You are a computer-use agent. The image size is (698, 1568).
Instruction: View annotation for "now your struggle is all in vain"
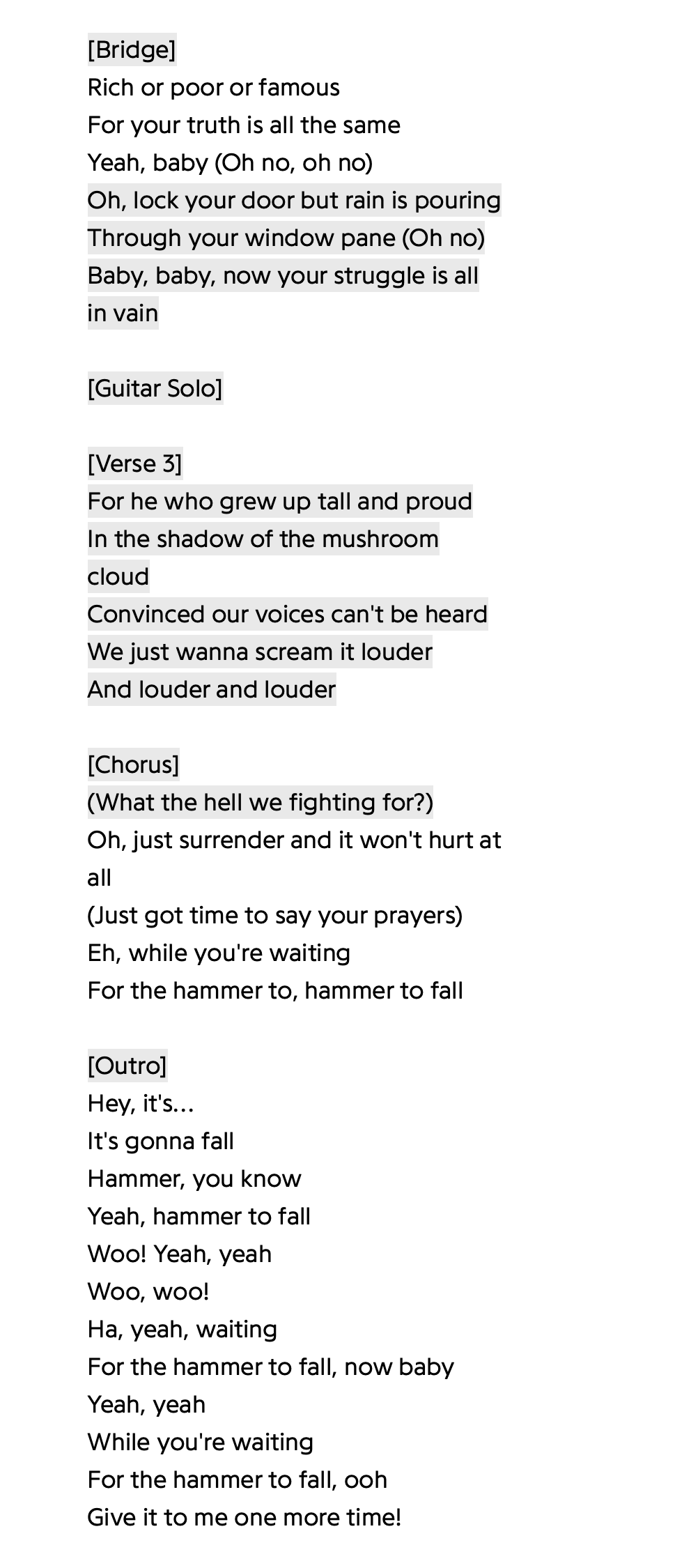tap(283, 294)
